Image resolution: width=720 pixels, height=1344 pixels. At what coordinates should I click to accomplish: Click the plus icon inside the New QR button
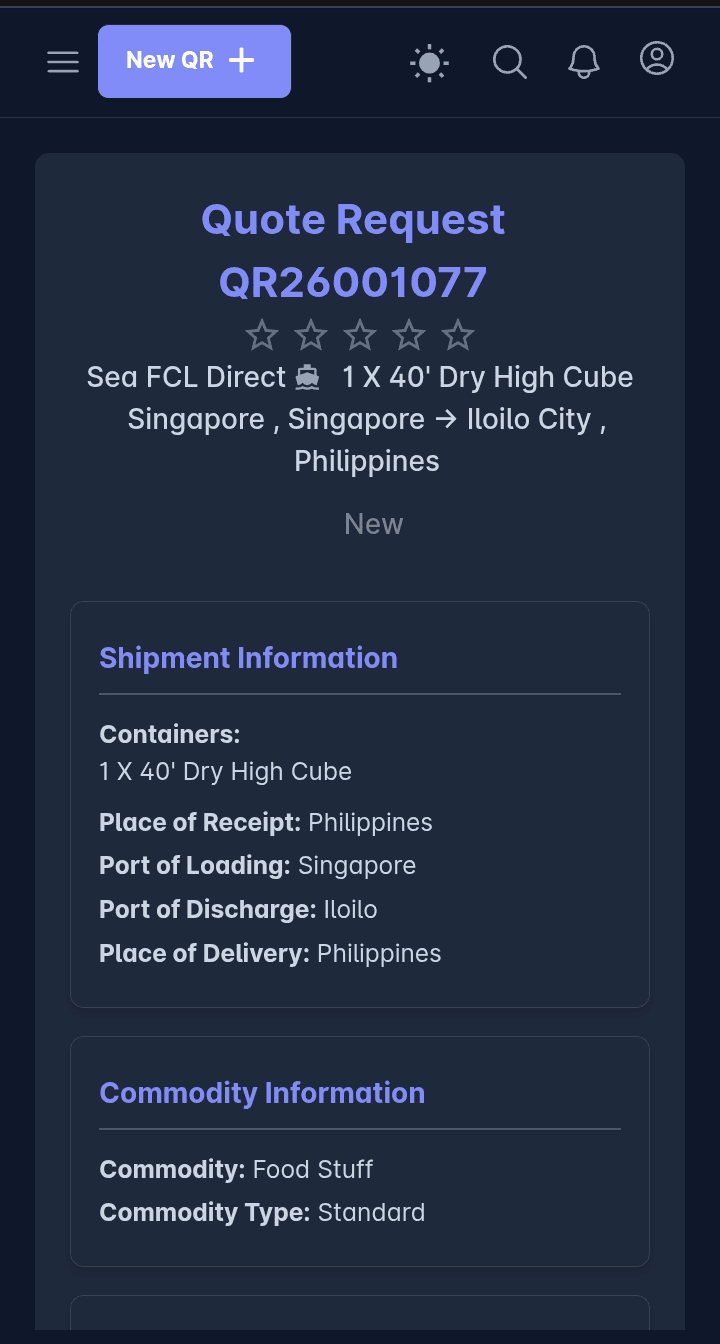[x=241, y=61]
